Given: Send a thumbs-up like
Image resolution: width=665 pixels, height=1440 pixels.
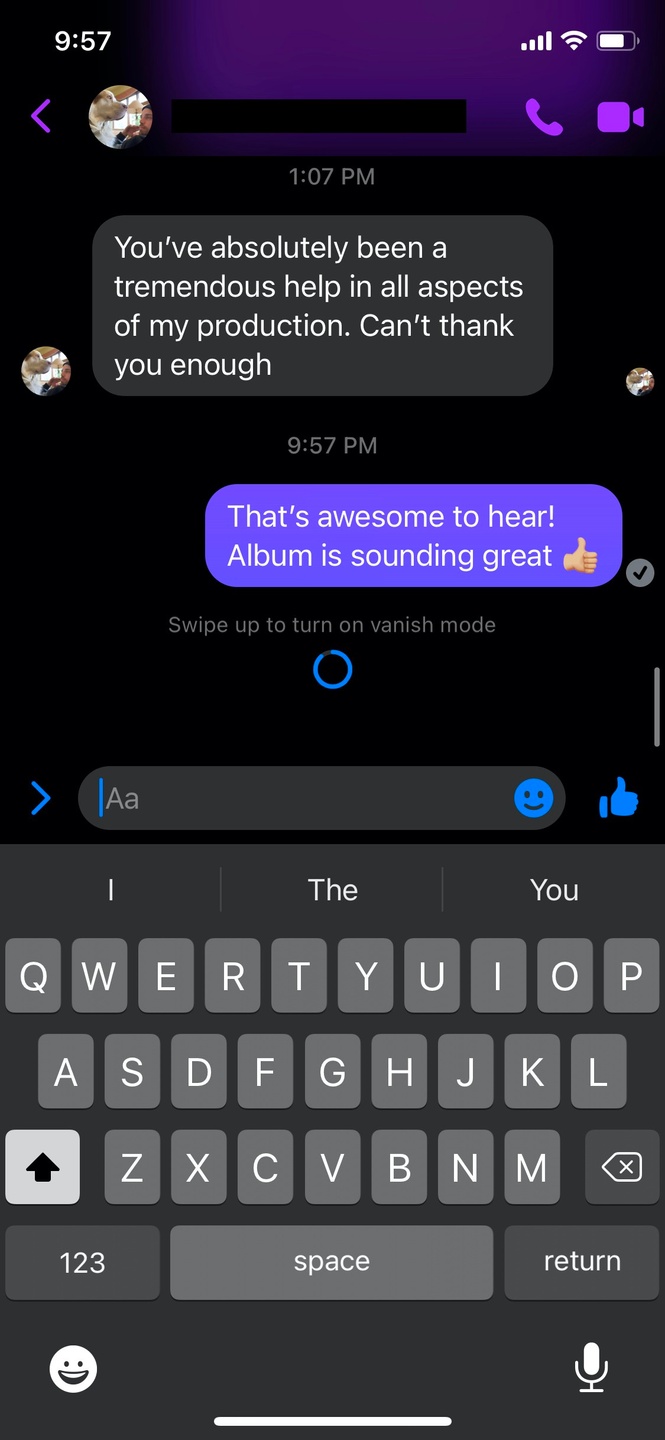Looking at the screenshot, I should [x=618, y=798].
